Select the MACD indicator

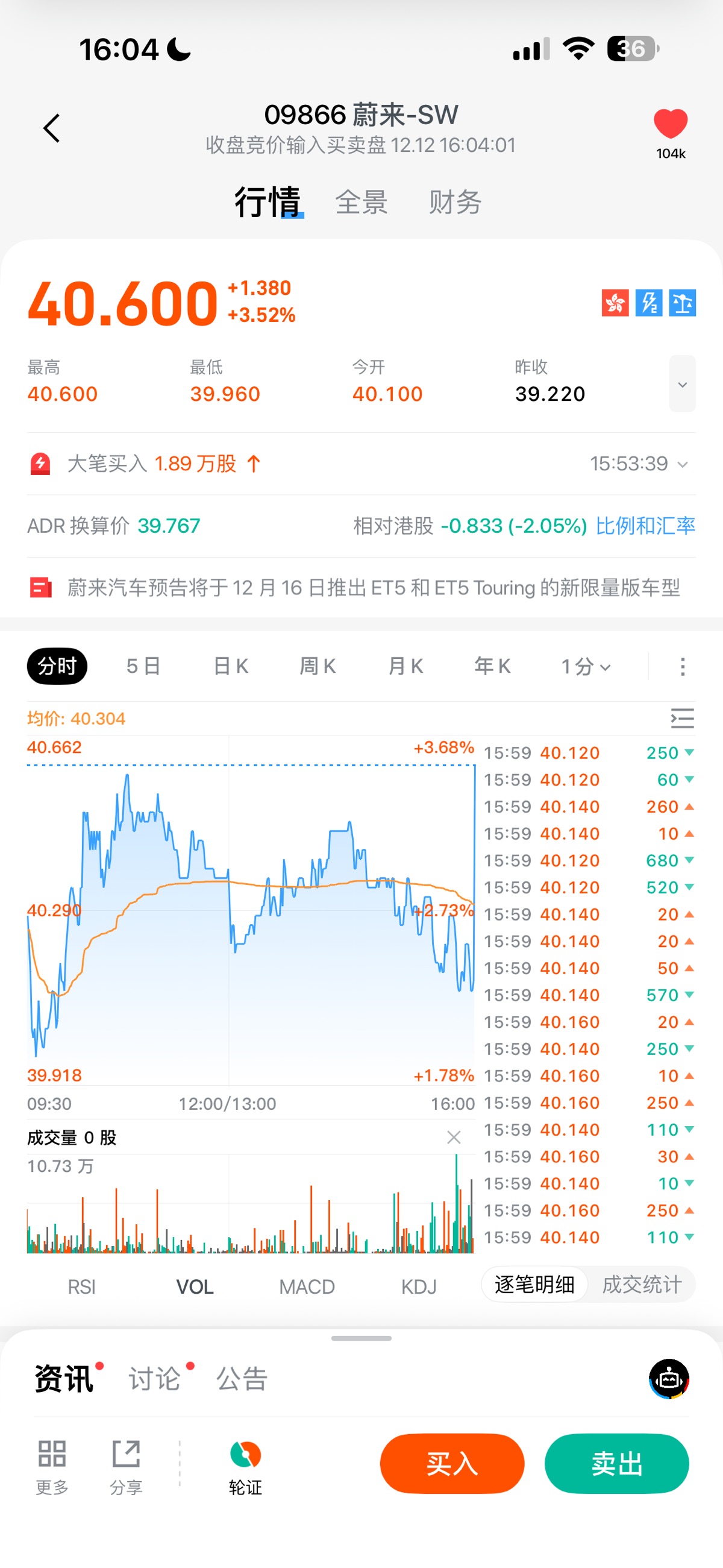307,1287
